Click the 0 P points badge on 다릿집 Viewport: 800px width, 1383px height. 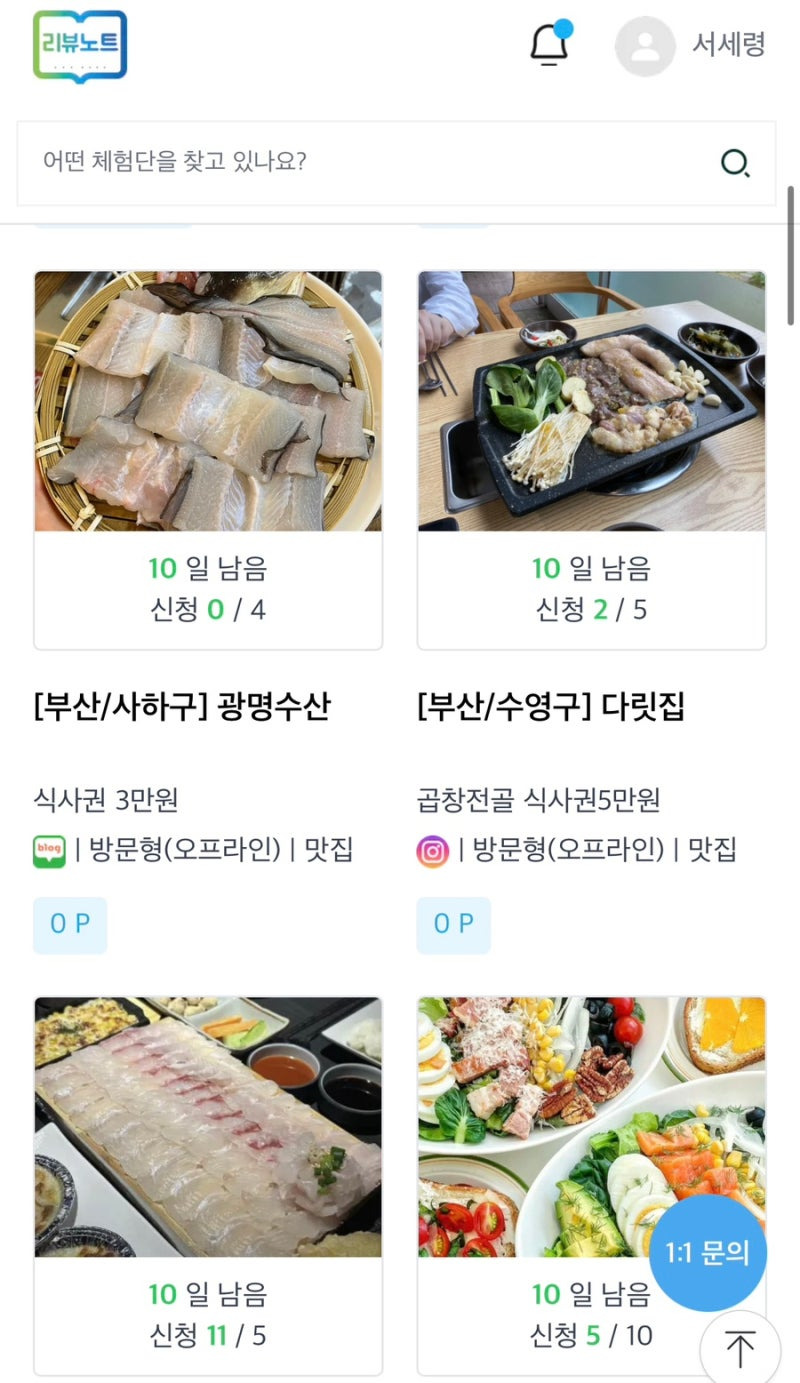coord(454,924)
